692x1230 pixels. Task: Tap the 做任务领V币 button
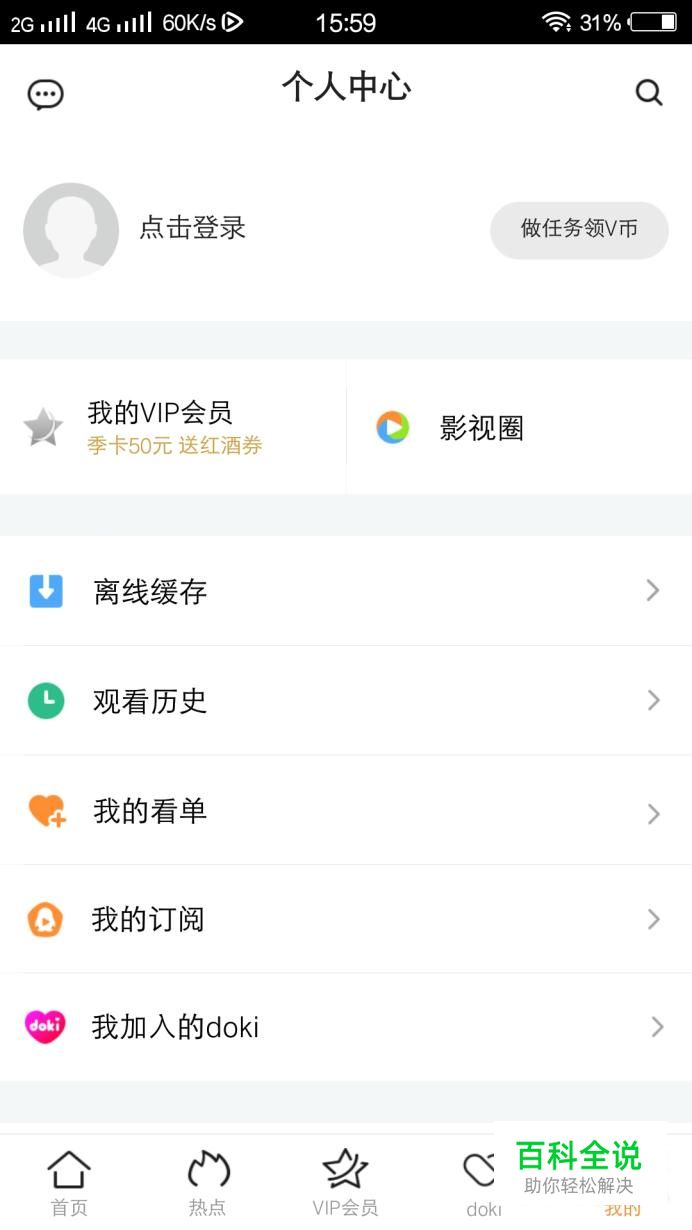pos(579,229)
